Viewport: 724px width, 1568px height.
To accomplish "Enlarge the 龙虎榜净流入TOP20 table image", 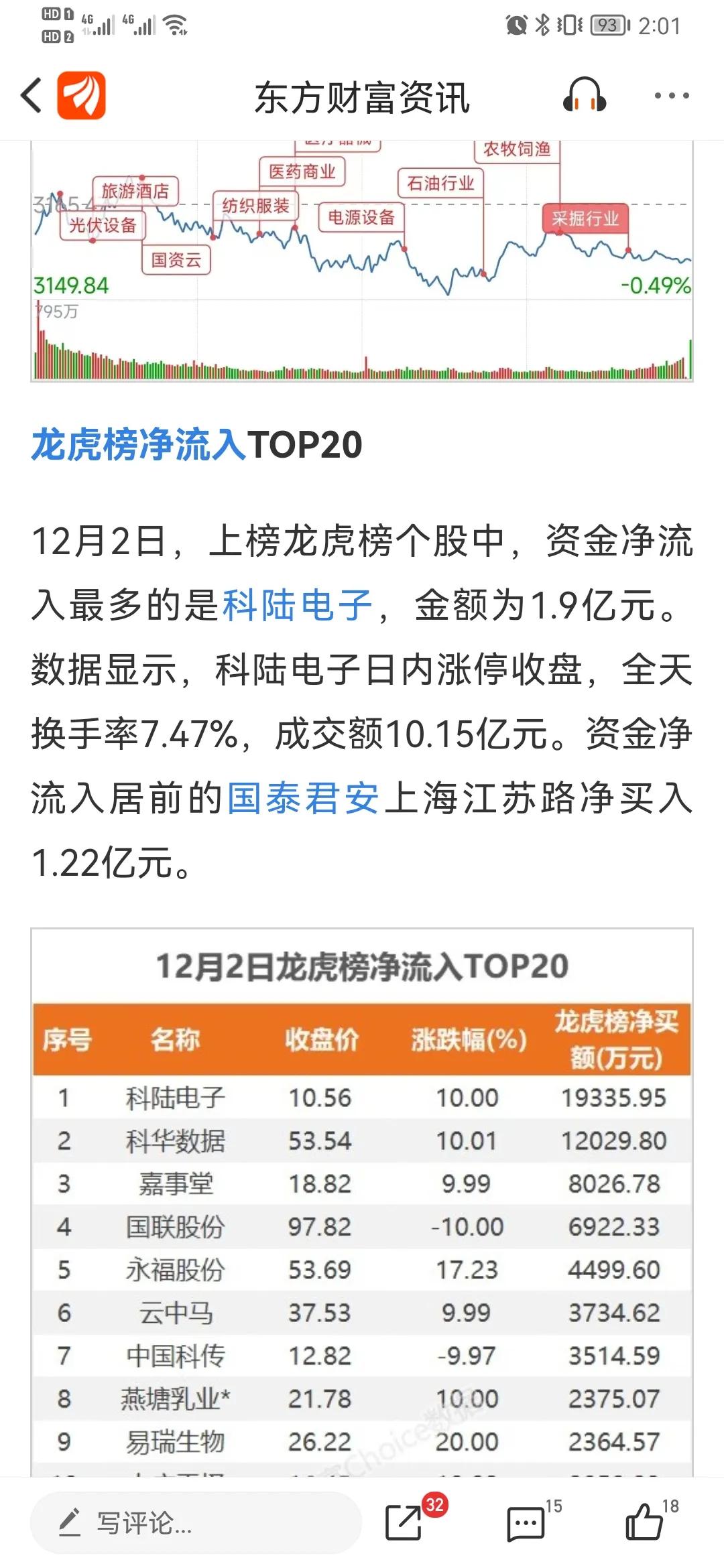I will (362, 1203).
